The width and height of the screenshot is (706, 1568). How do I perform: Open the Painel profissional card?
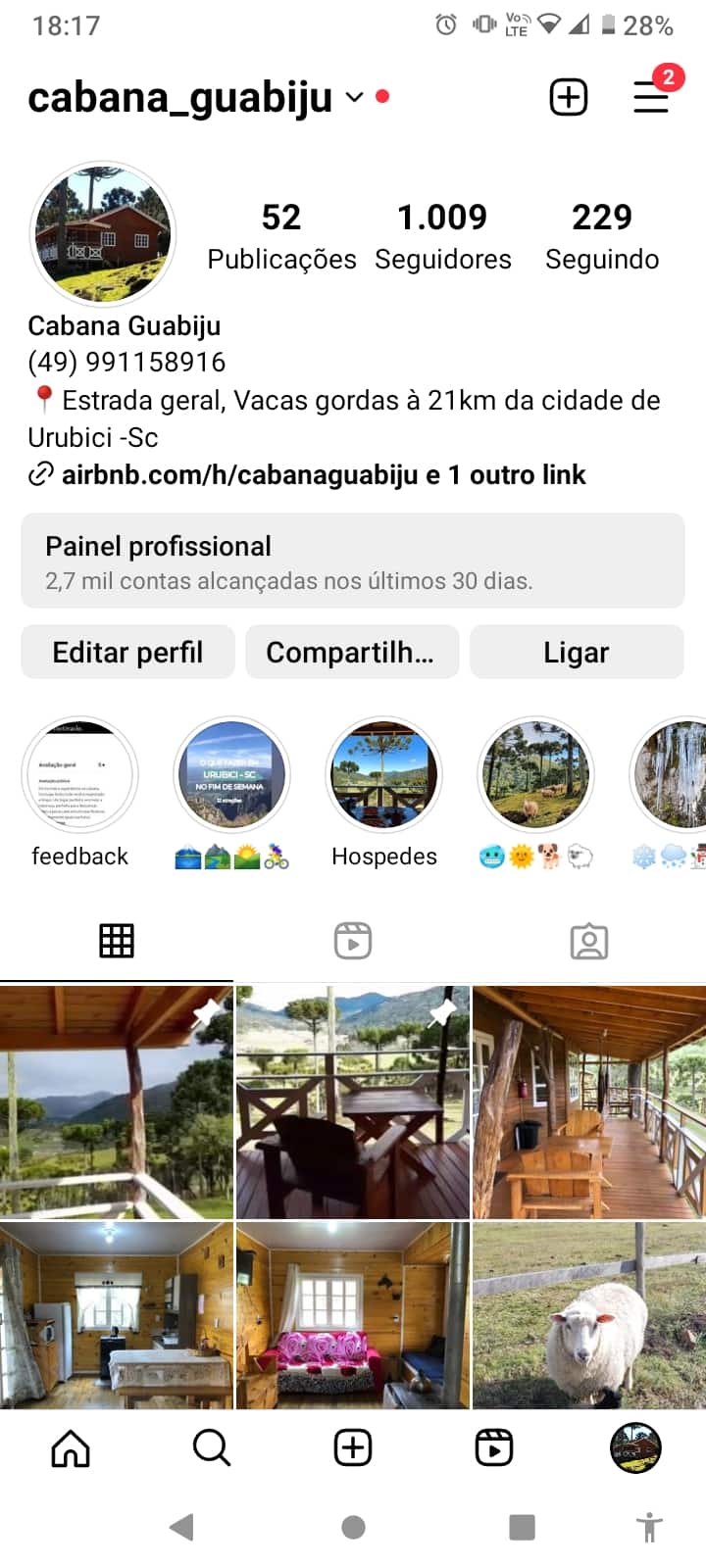(353, 562)
